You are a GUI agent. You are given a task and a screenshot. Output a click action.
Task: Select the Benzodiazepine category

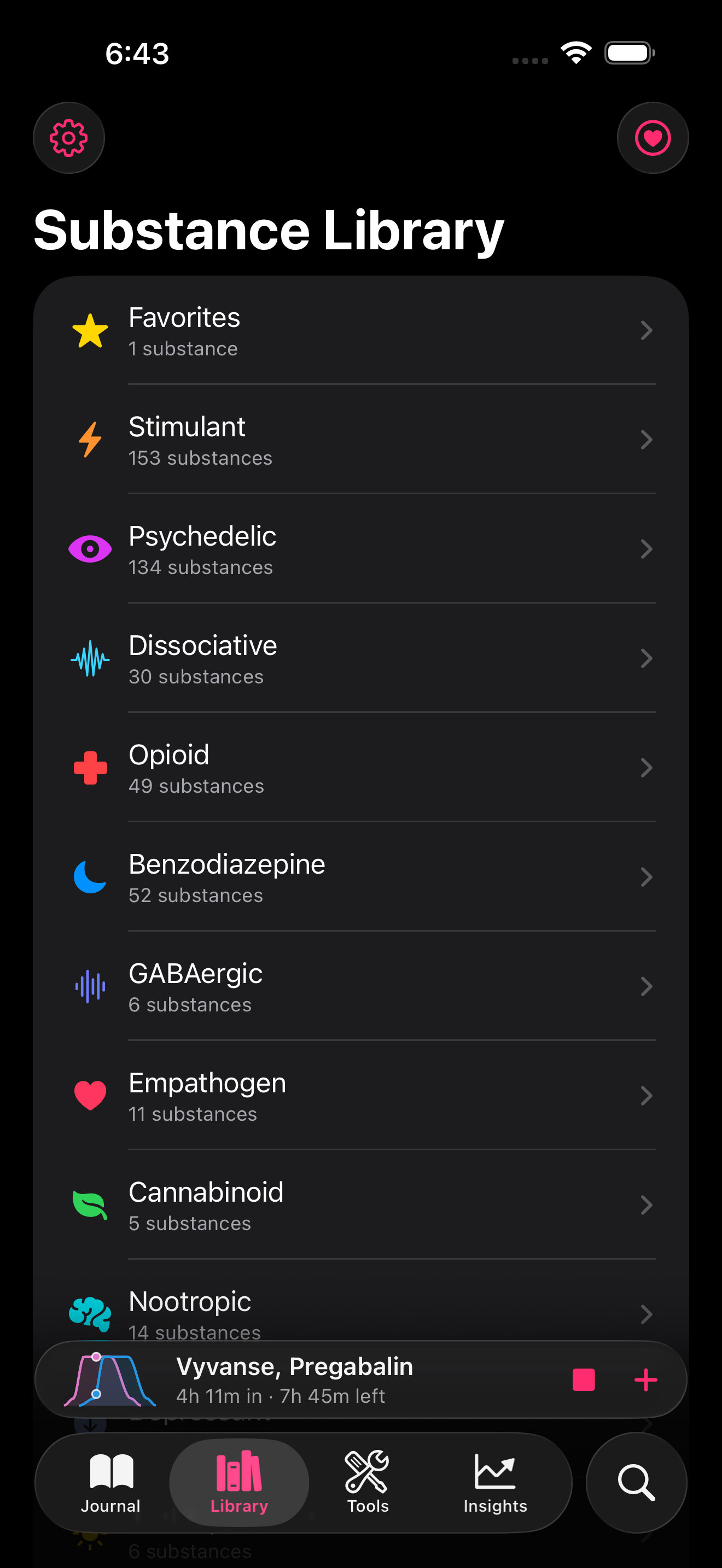coord(360,877)
